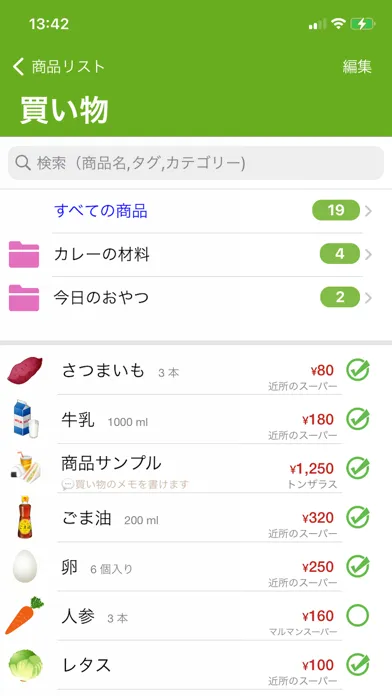This screenshot has height=696, width=392.
Task: Check off the 人参 item
Action: click(357, 616)
